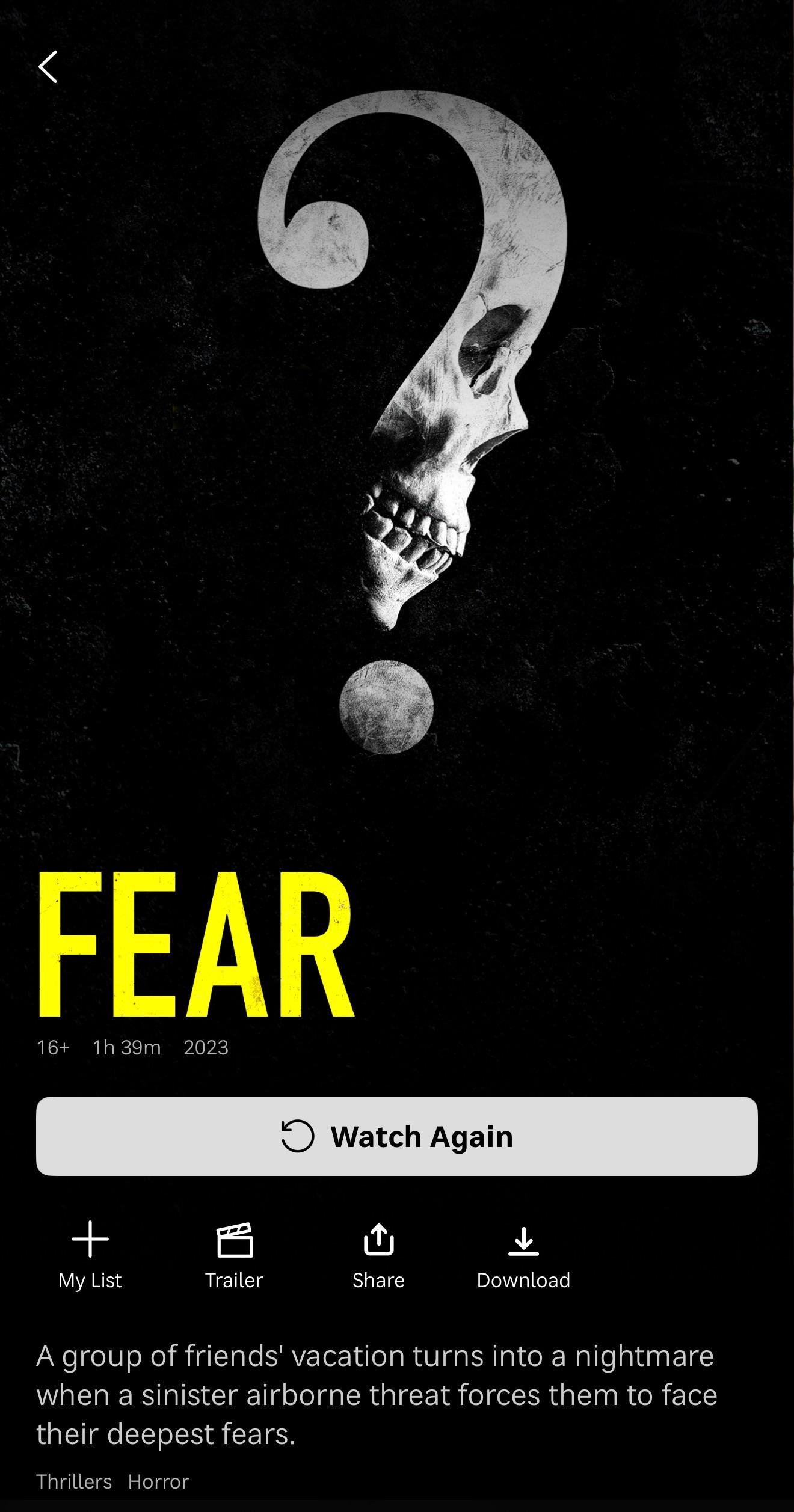Go back using the top-left arrow
794x1512 pixels.
click(48, 66)
